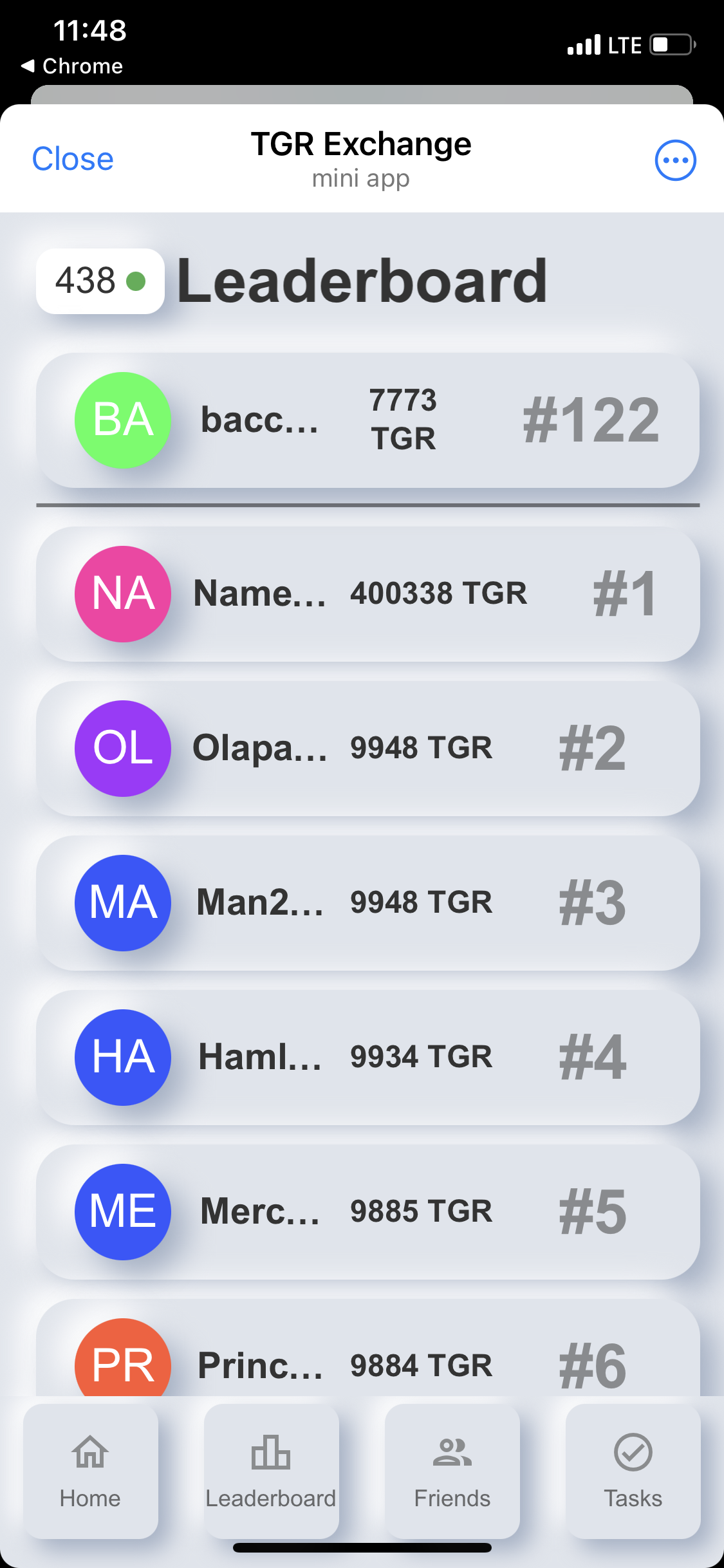This screenshot has height=1568, width=724.
Task: Open the three-dot mini app menu
Action: (675, 159)
